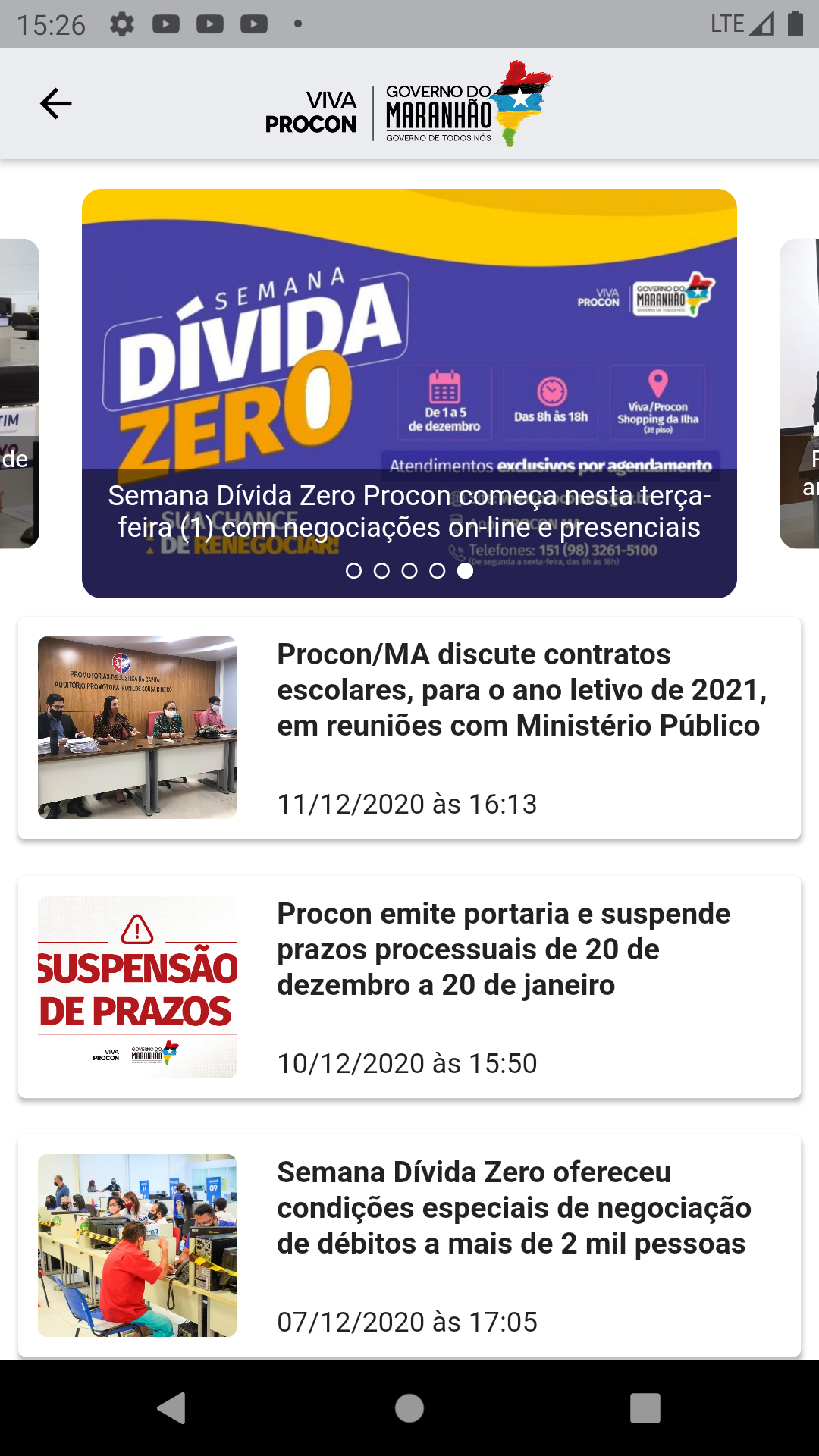The height and width of the screenshot is (1456, 819).
Task: Tap the Android back triangle button
Action: click(x=173, y=1408)
